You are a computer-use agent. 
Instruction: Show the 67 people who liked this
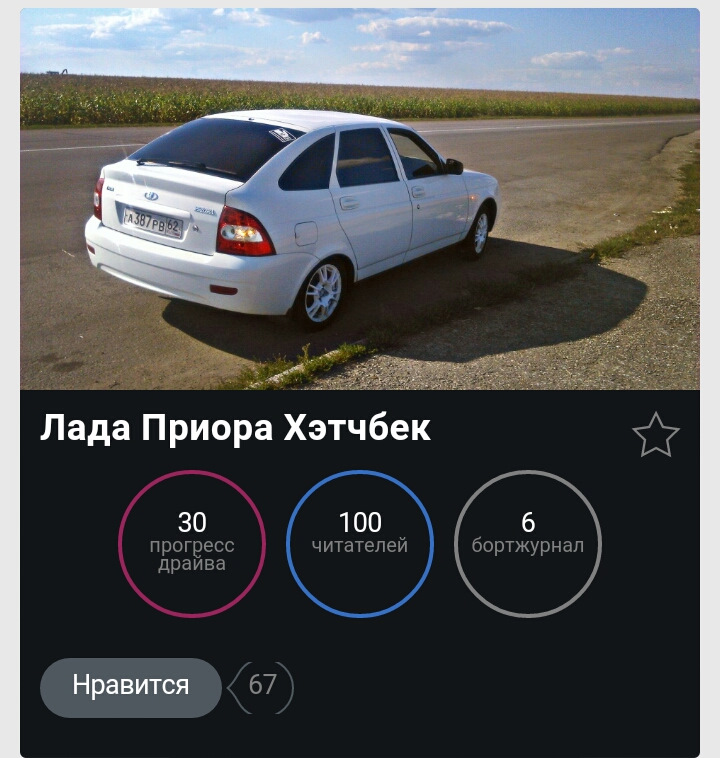click(262, 686)
